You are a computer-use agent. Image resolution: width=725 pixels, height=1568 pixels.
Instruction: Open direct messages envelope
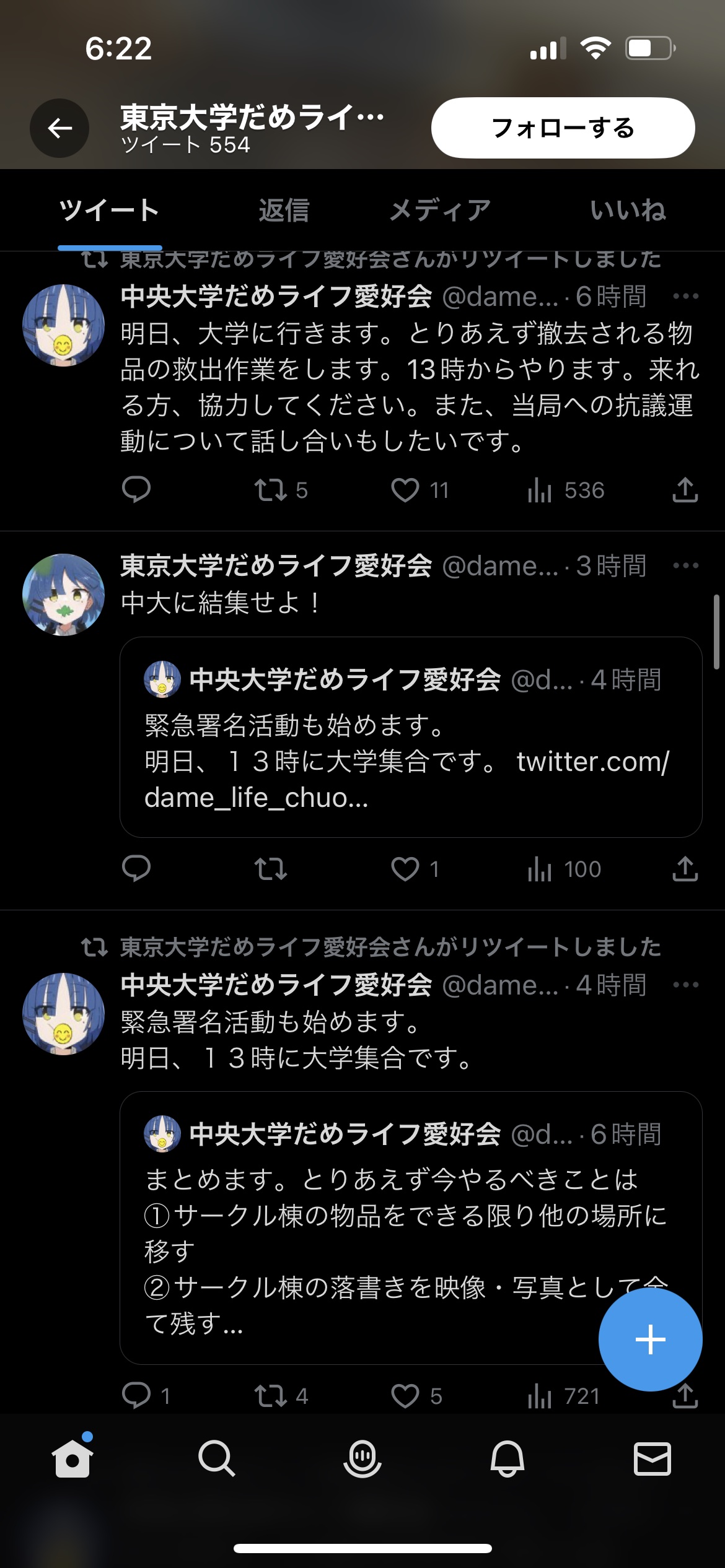tap(652, 1458)
